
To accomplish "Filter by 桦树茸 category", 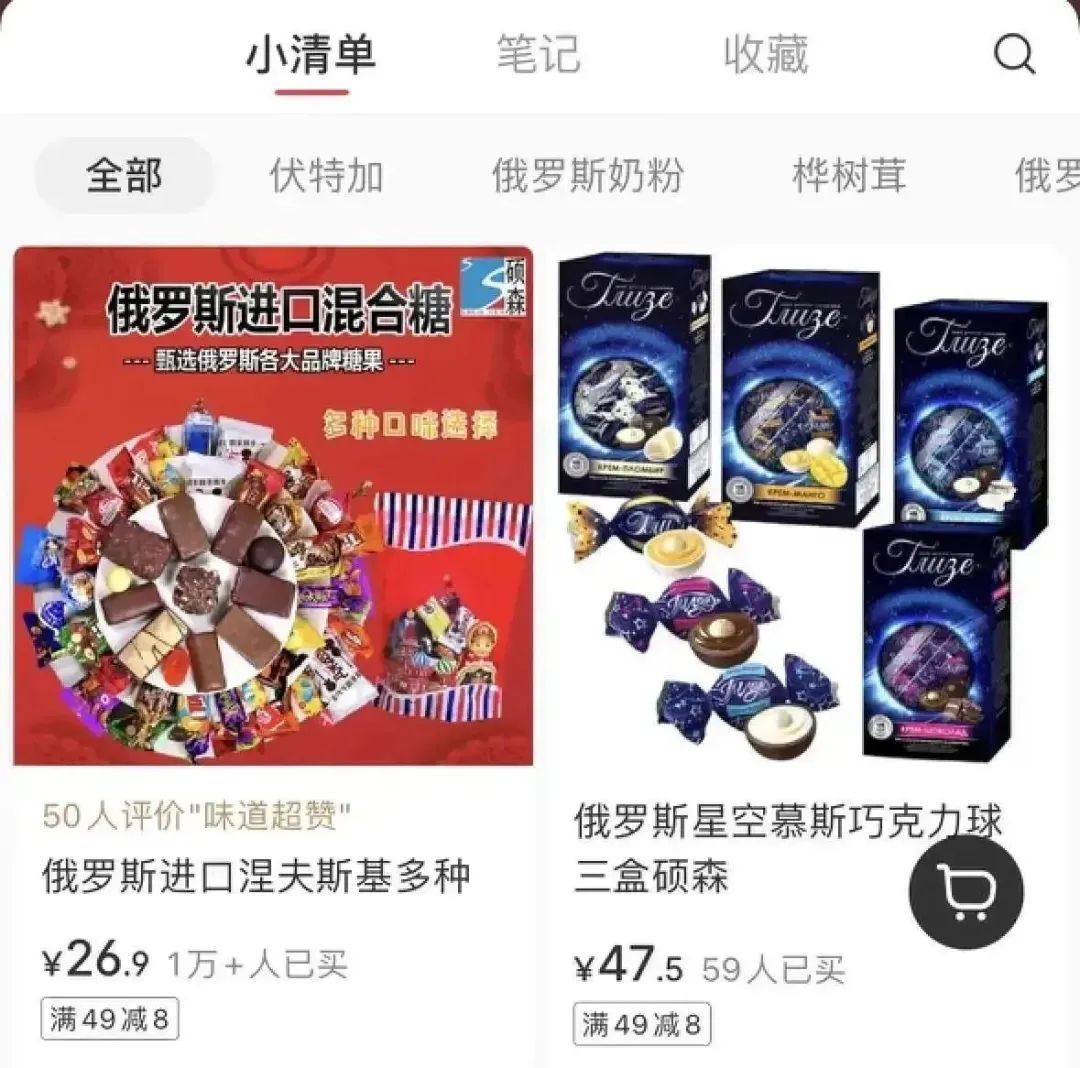I will click(x=849, y=176).
